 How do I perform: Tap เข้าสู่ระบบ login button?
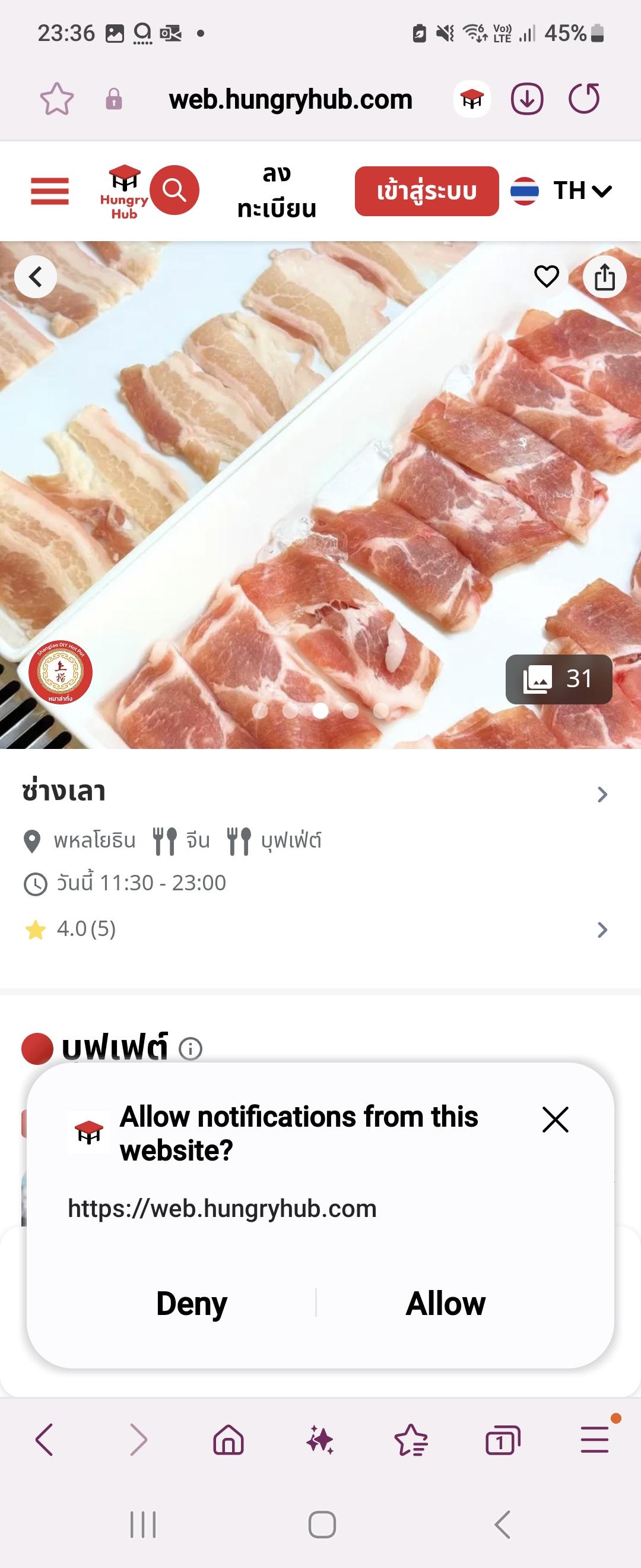(426, 191)
